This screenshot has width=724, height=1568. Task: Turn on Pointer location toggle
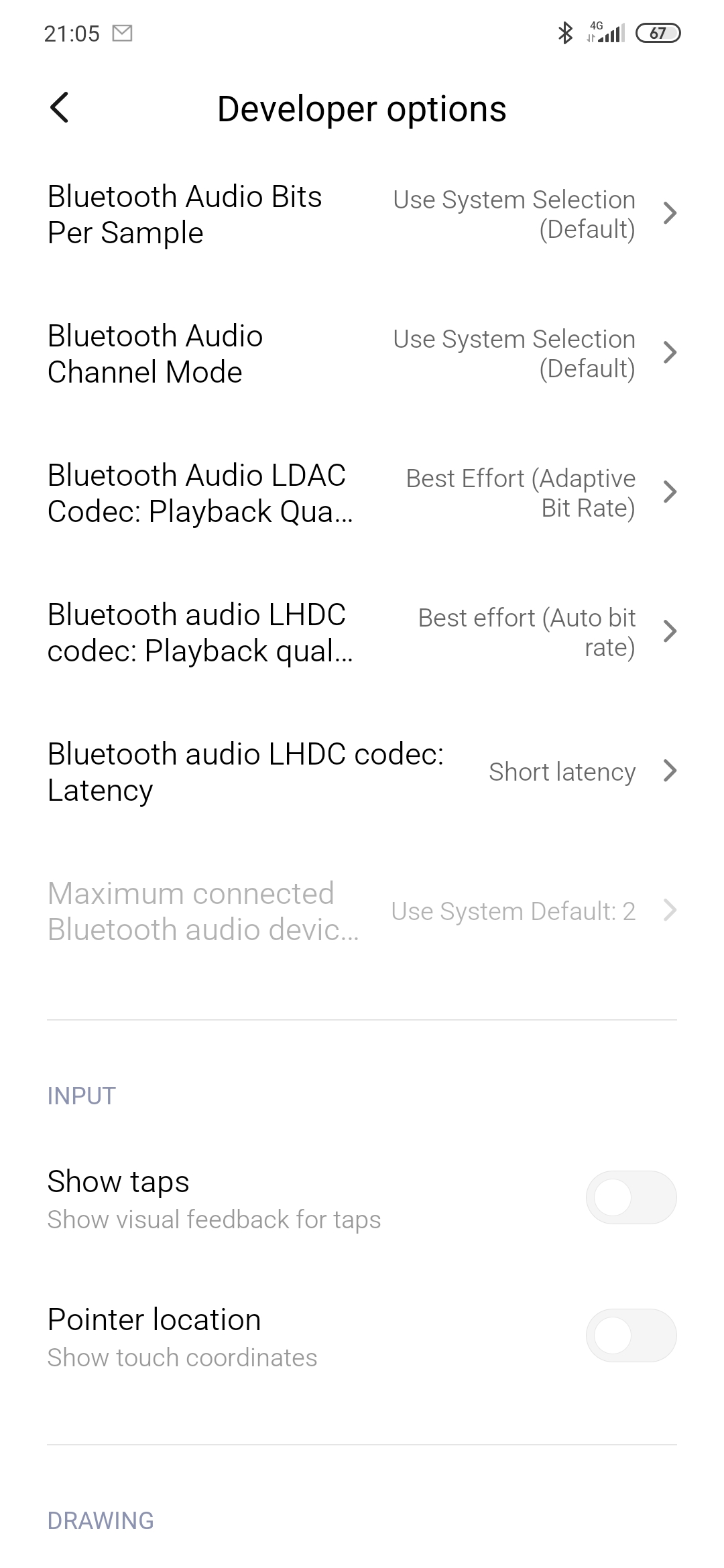point(630,1335)
